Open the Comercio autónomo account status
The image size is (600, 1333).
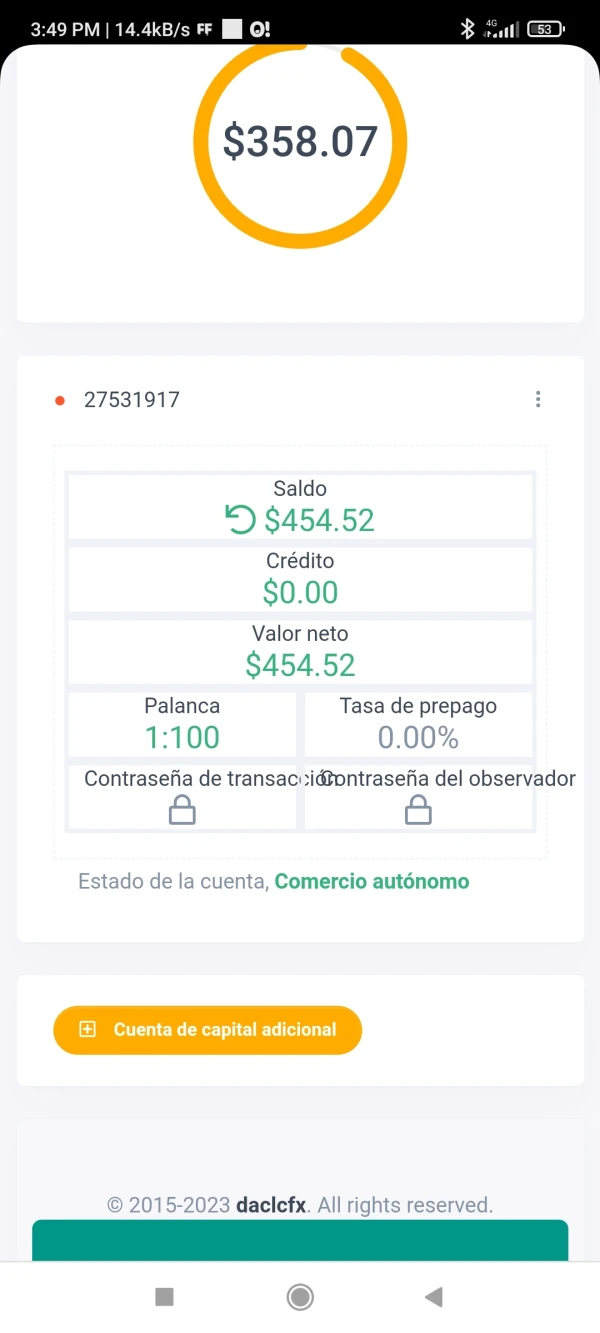(x=372, y=881)
